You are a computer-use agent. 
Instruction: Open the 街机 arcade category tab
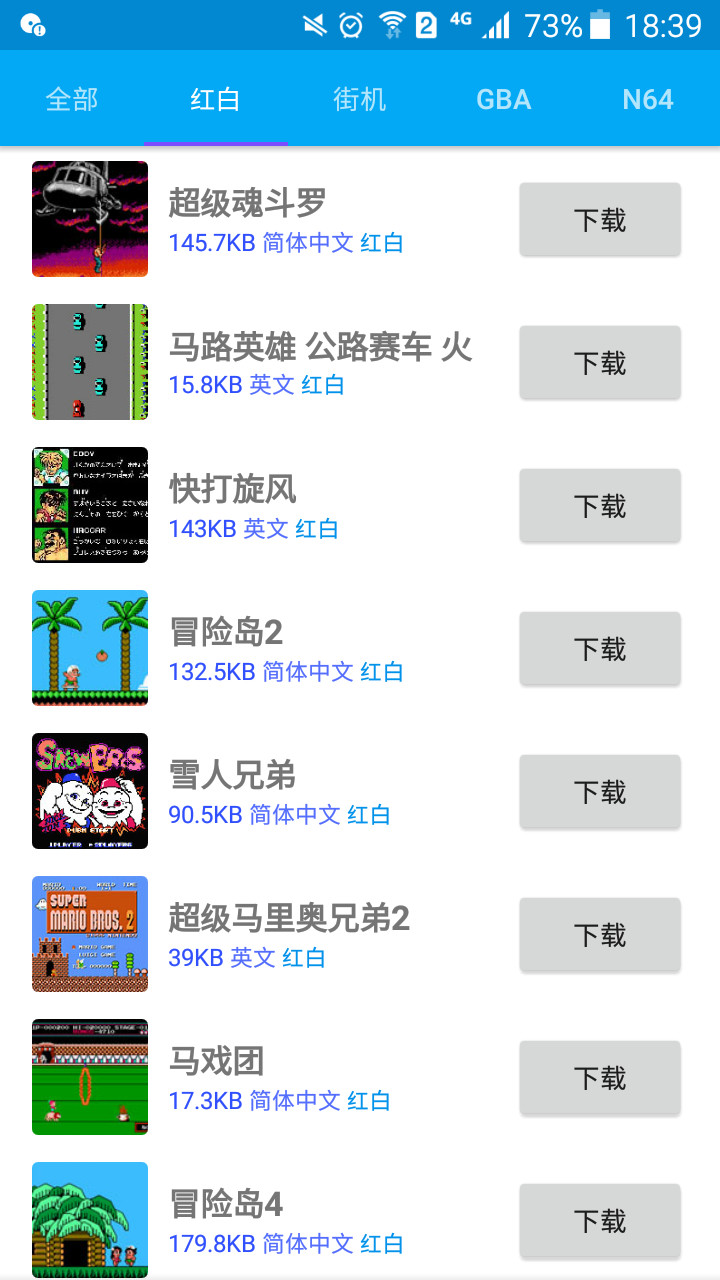(x=360, y=98)
